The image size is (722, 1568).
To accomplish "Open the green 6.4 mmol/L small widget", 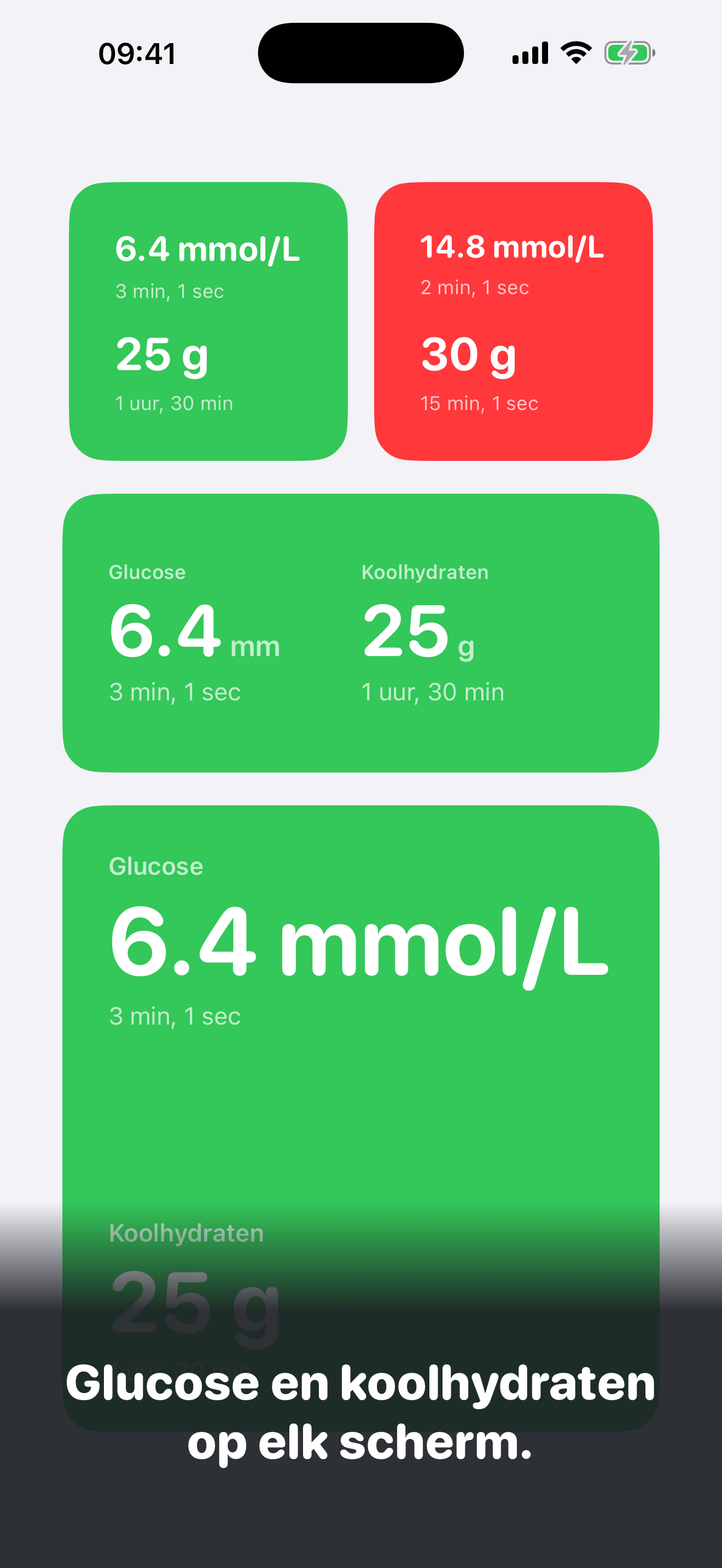I will 208,321.
